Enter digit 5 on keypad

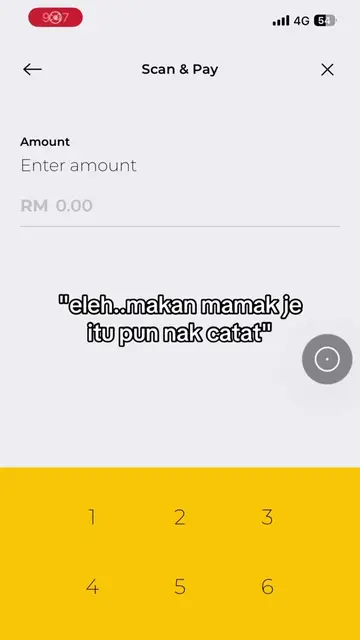click(180, 587)
